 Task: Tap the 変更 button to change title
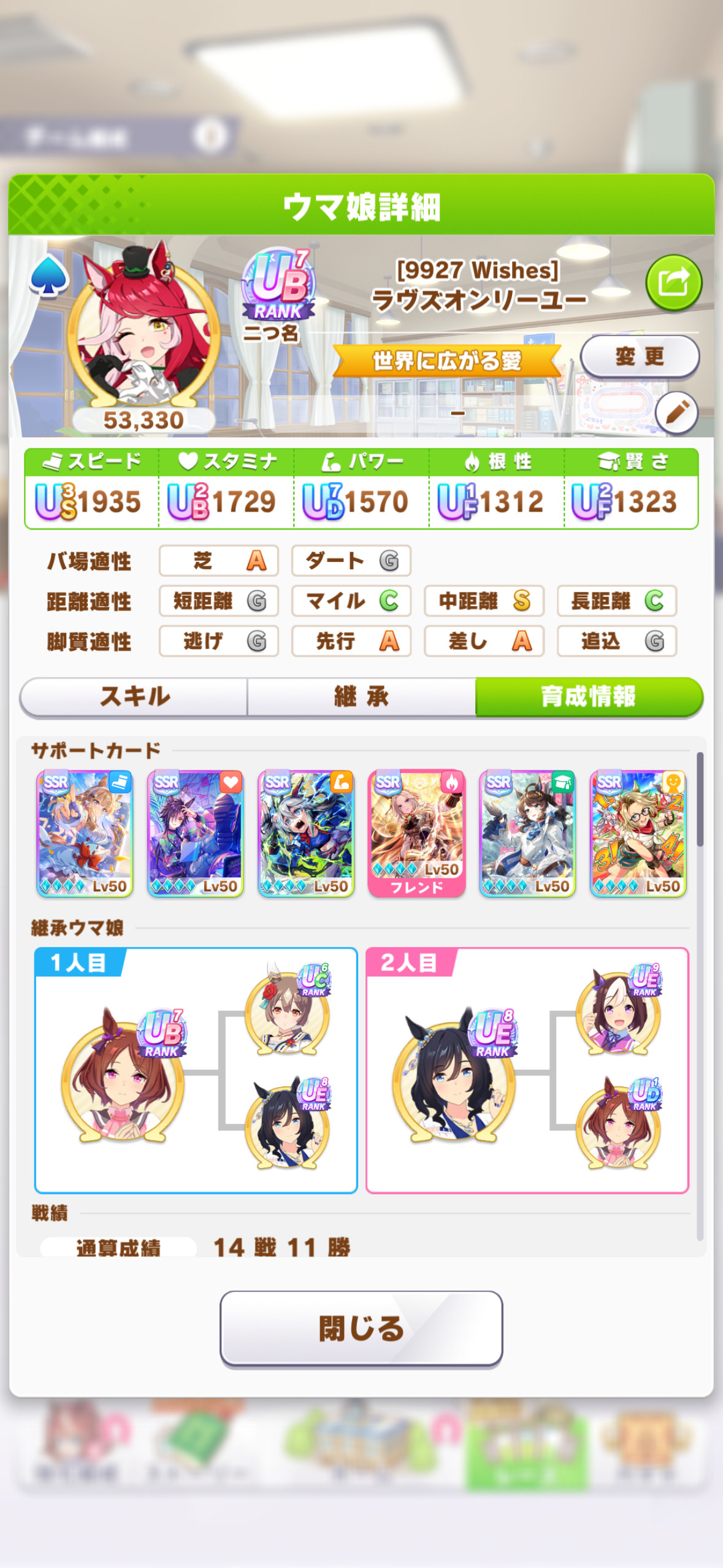639,356
